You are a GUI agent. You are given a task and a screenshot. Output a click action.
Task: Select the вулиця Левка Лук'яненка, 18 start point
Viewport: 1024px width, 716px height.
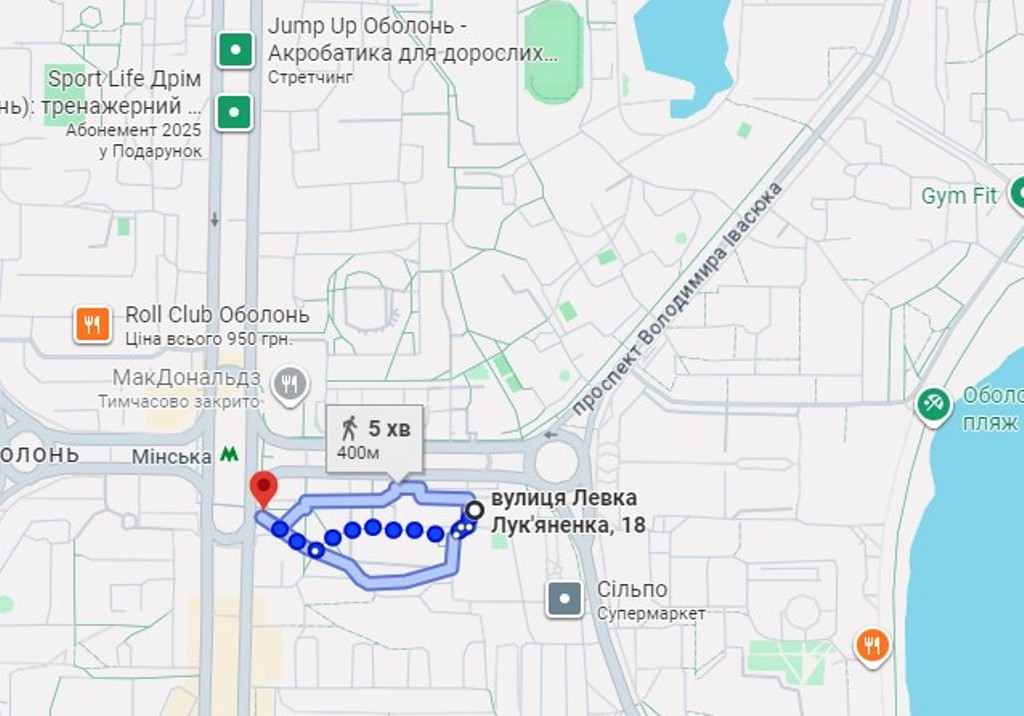475,510
